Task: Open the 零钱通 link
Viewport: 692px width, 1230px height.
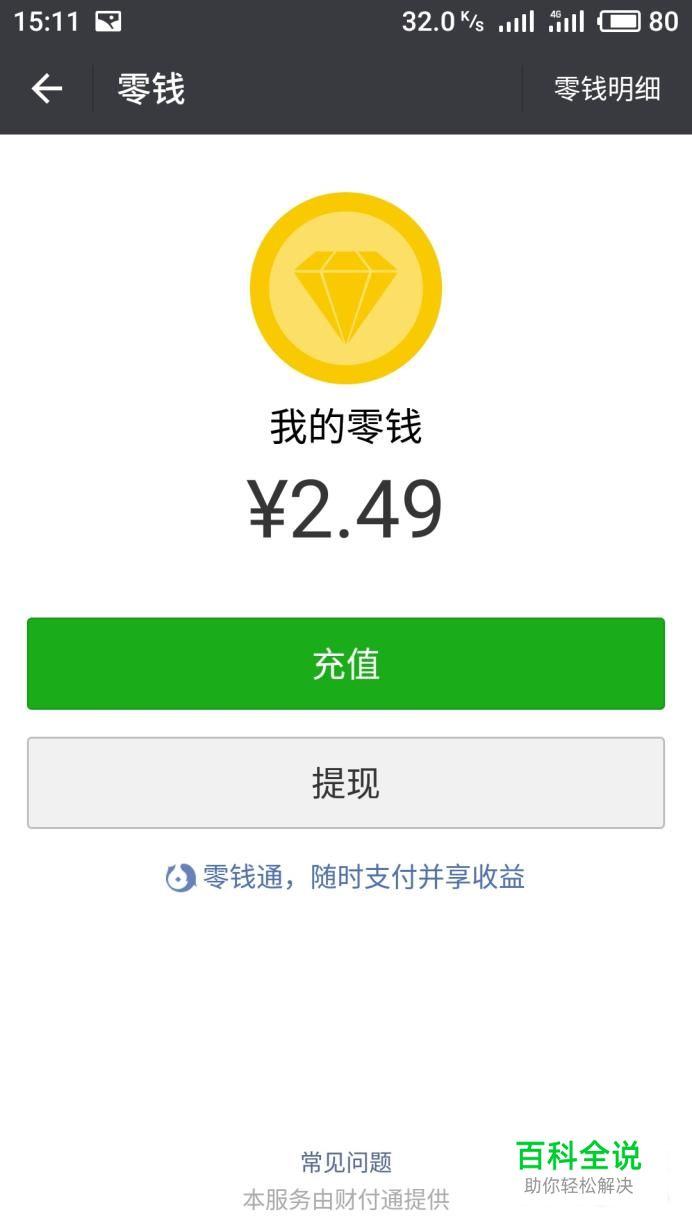Action: coord(346,878)
